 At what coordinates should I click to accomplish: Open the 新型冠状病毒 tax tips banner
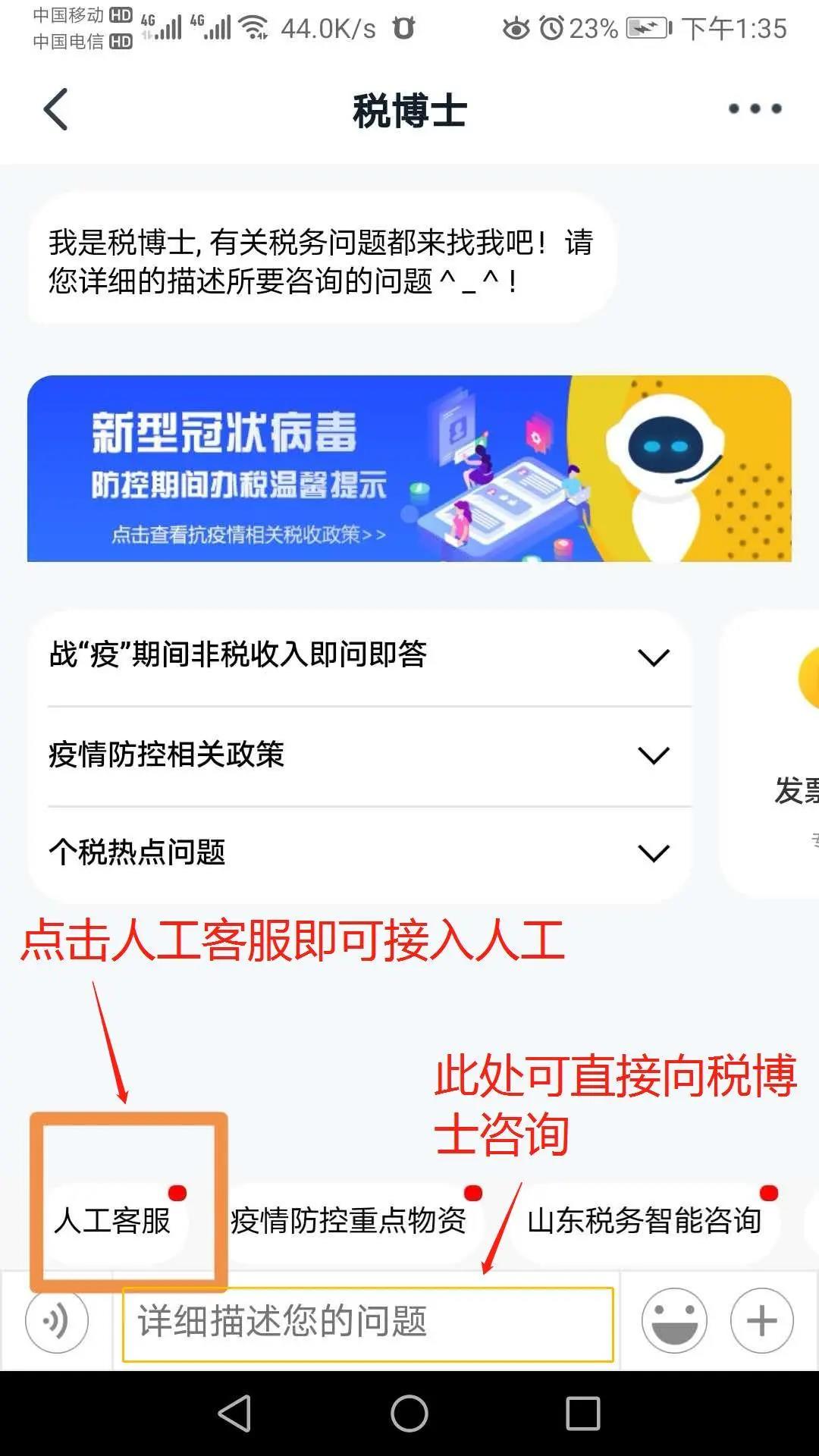click(409, 468)
